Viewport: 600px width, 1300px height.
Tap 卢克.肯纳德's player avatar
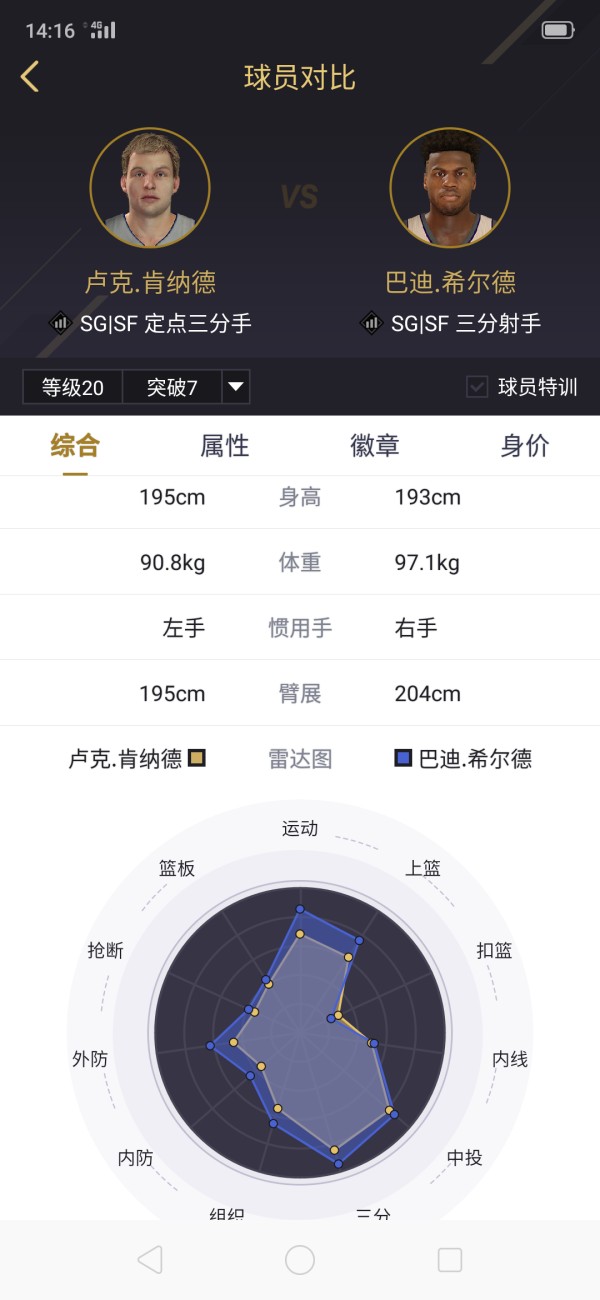point(150,188)
